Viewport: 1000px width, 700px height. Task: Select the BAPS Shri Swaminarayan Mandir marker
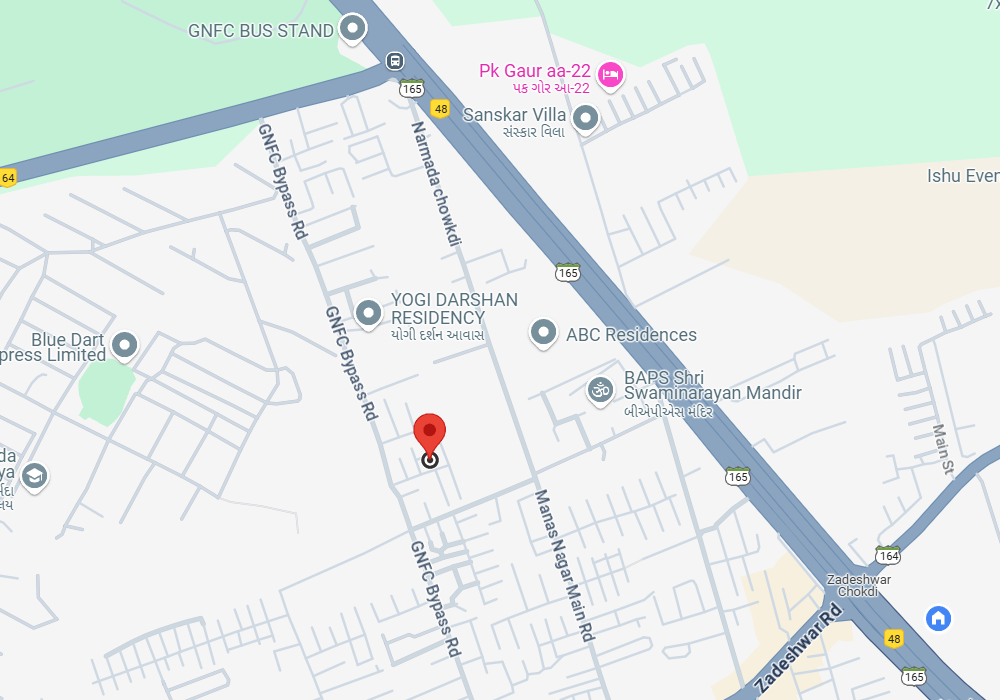600,390
